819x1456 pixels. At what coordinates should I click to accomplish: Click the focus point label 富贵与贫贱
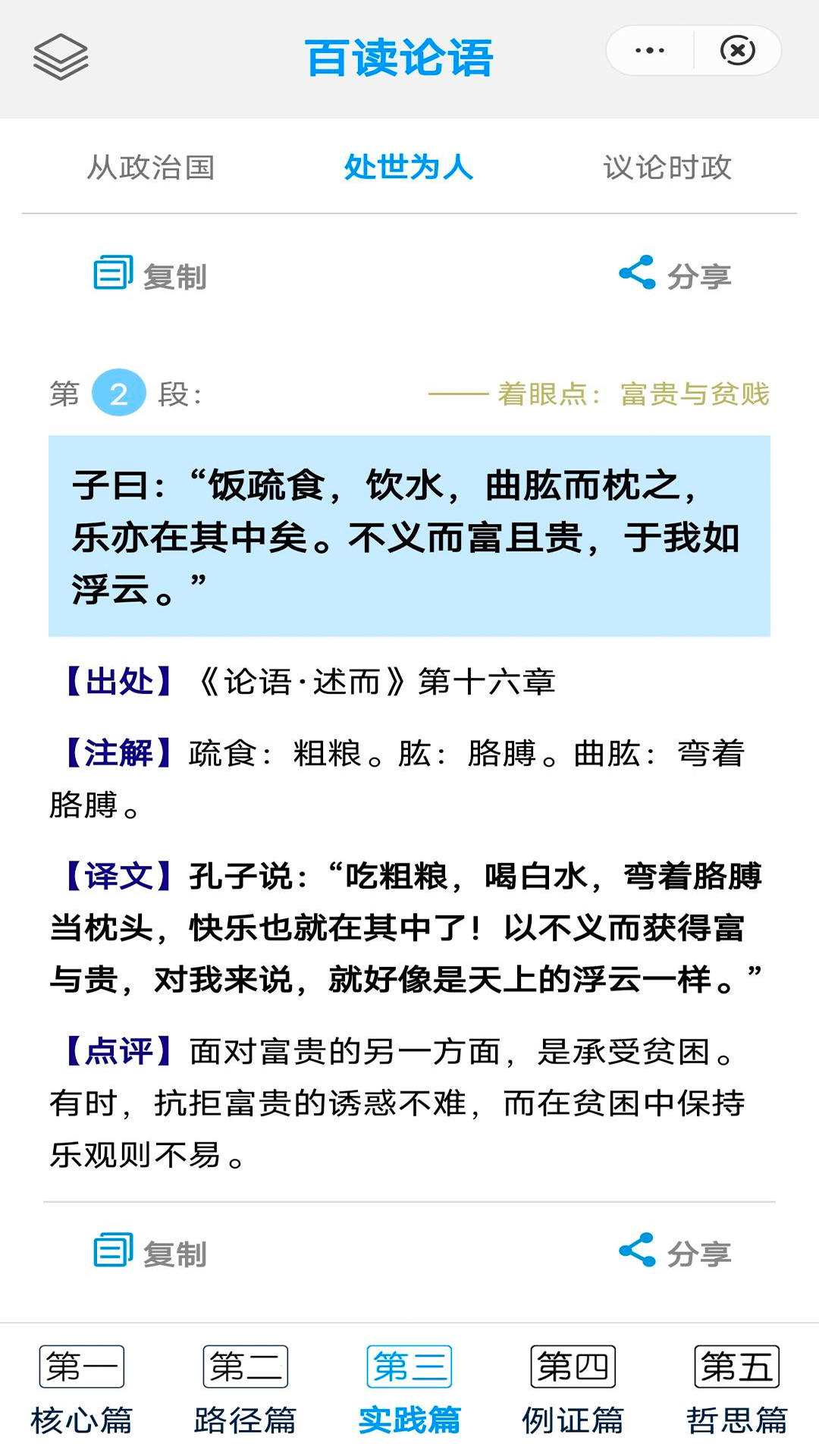(695, 394)
